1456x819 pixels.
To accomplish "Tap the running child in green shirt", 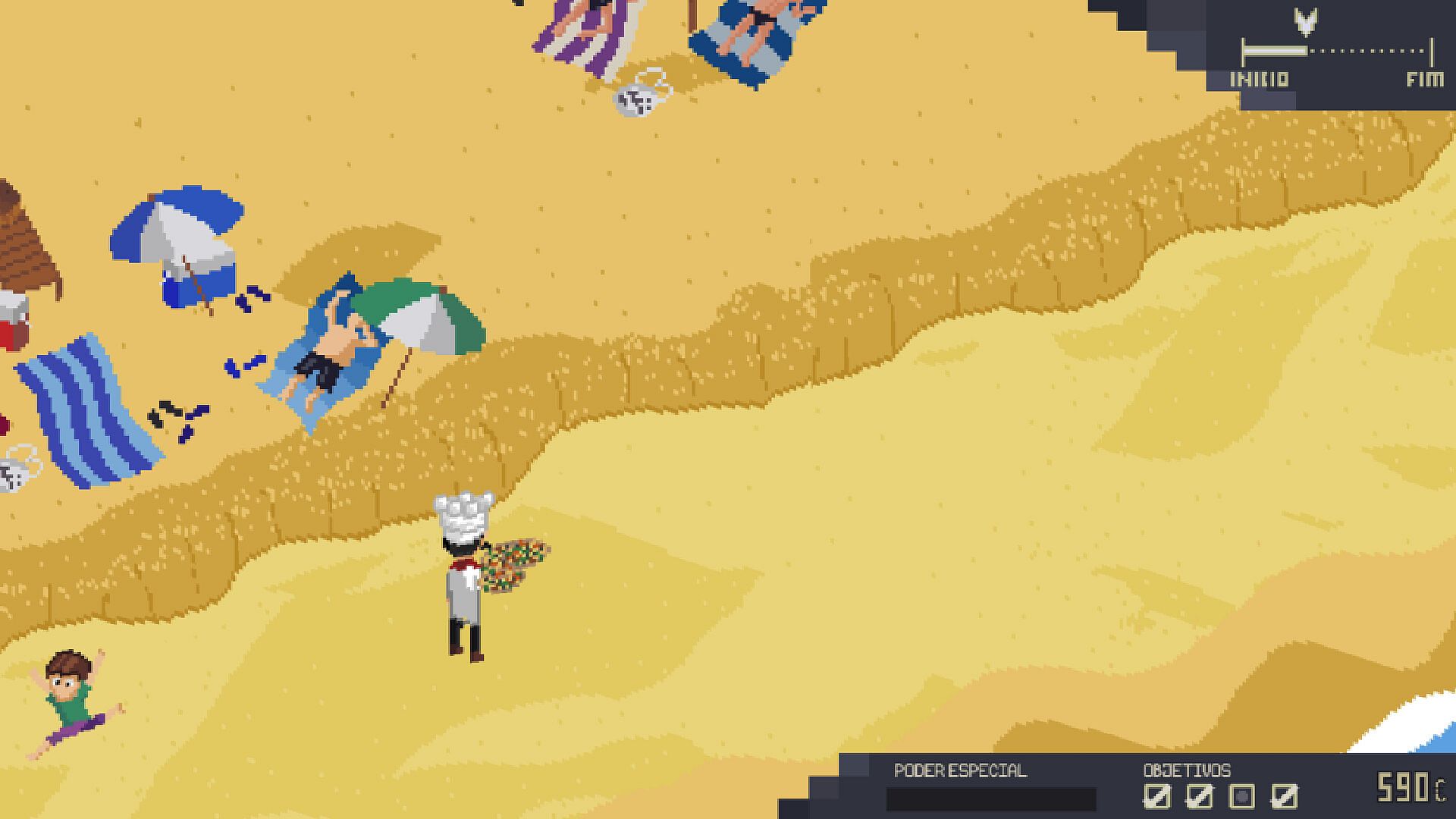I will click(72, 703).
